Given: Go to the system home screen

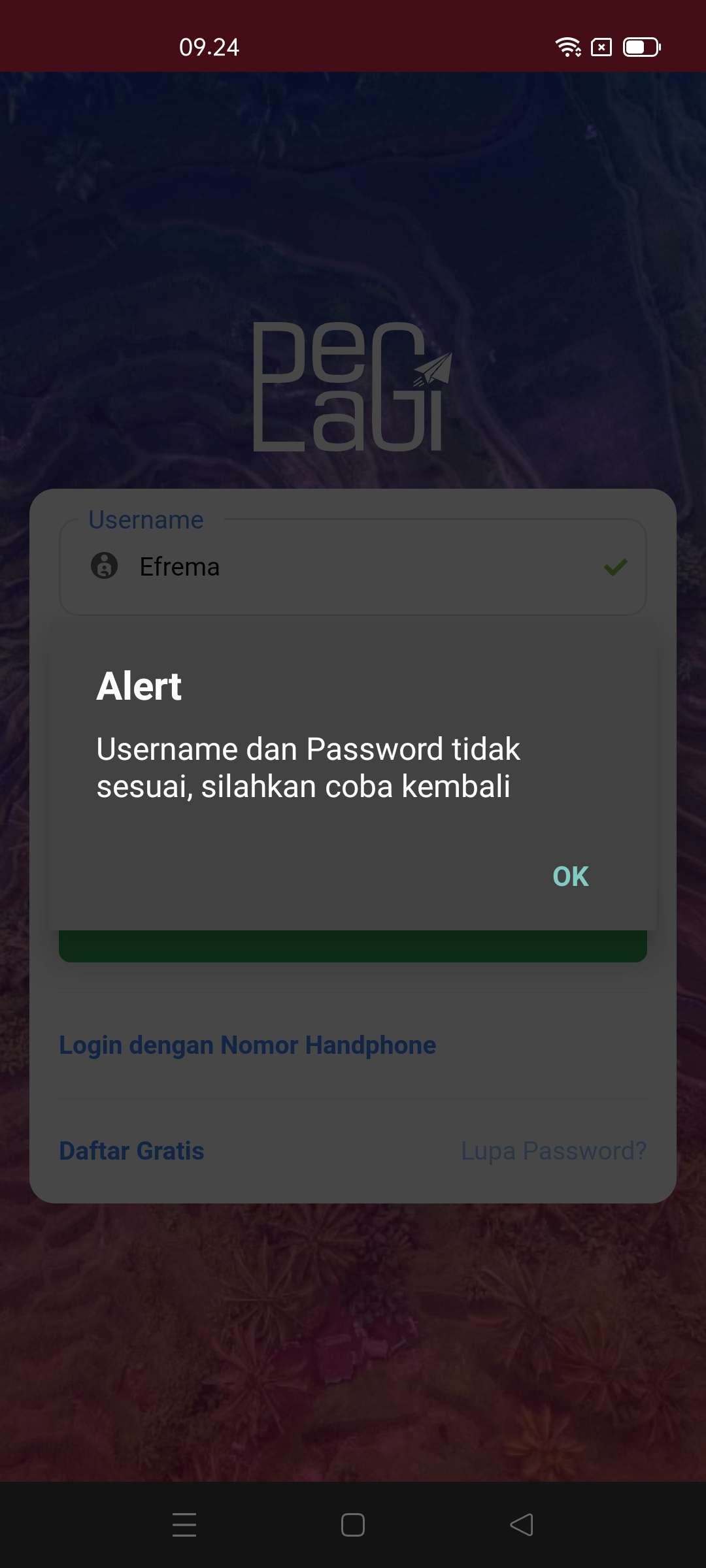Looking at the screenshot, I should point(353,1525).
